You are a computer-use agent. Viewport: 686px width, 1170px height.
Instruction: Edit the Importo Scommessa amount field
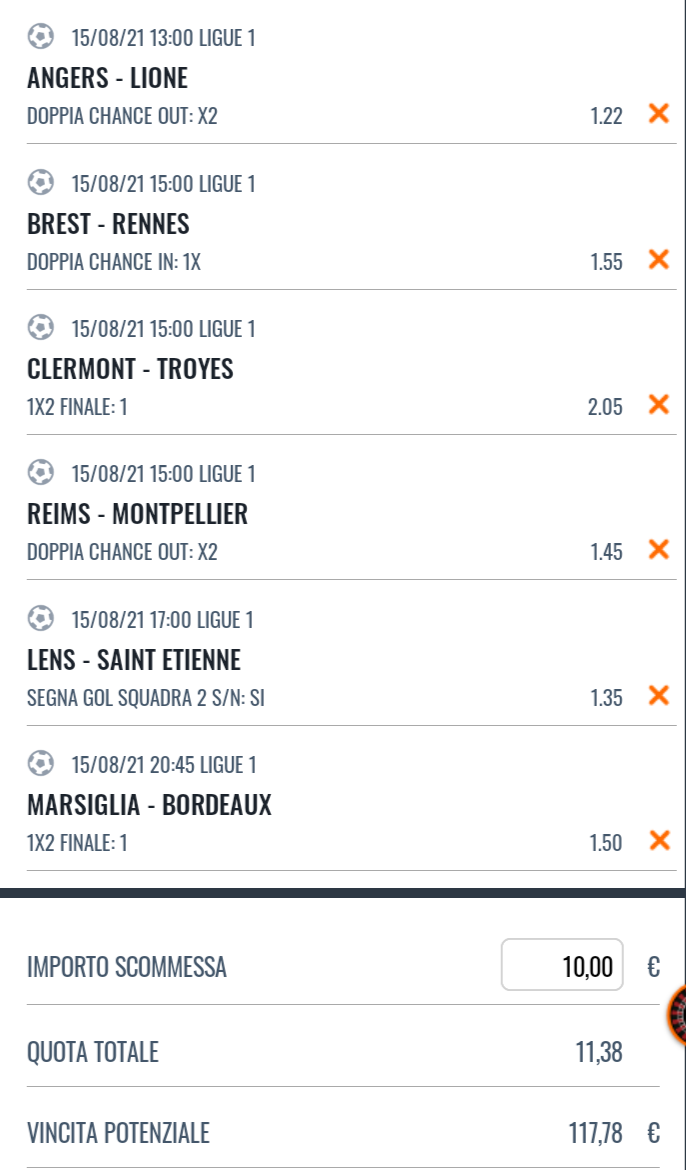coord(562,965)
